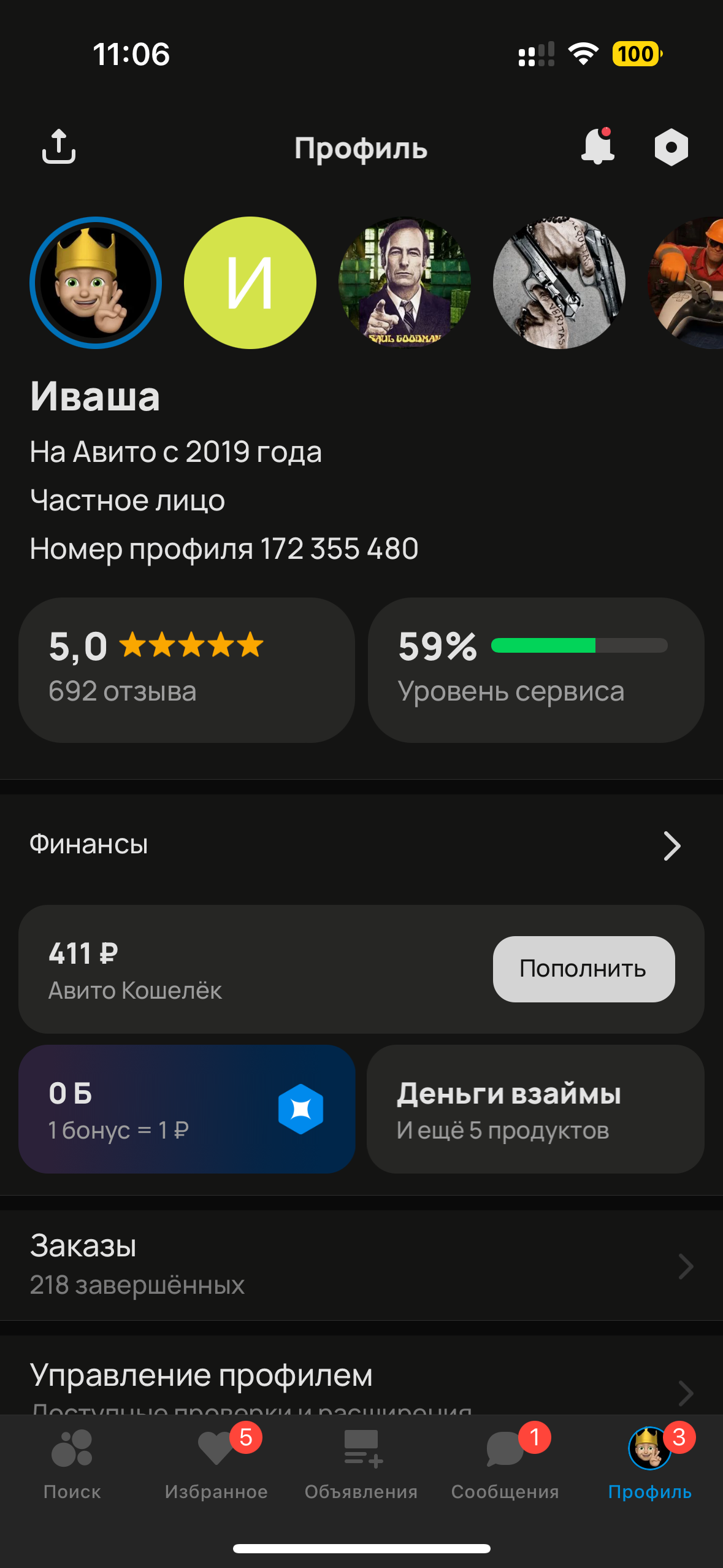Switch to the Поиск tab
The image size is (723, 1568).
[72, 1465]
